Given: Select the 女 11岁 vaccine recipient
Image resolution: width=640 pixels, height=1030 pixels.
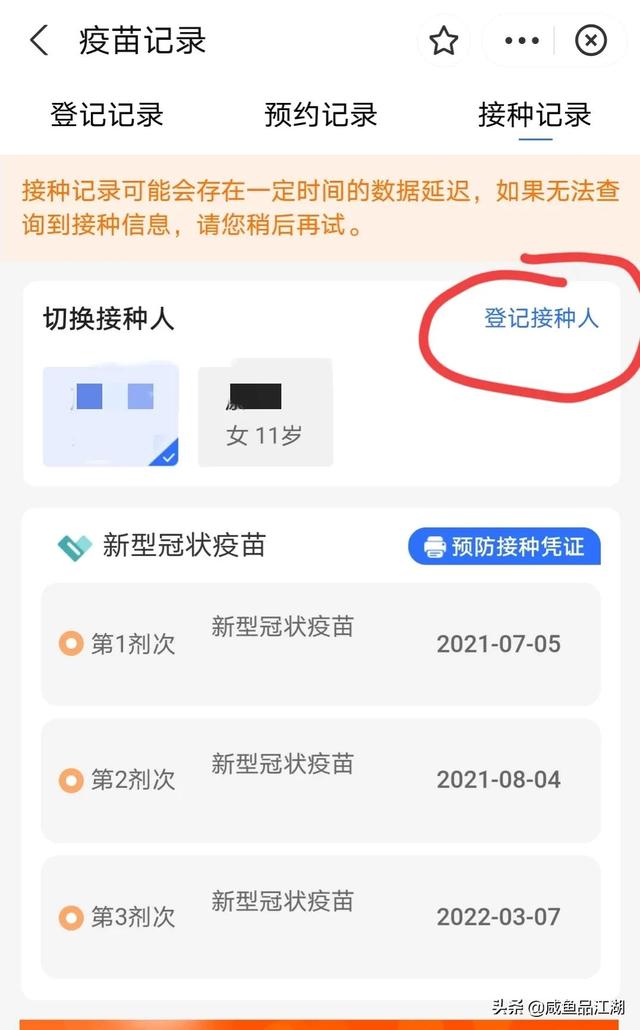Looking at the screenshot, I should click(x=265, y=415).
